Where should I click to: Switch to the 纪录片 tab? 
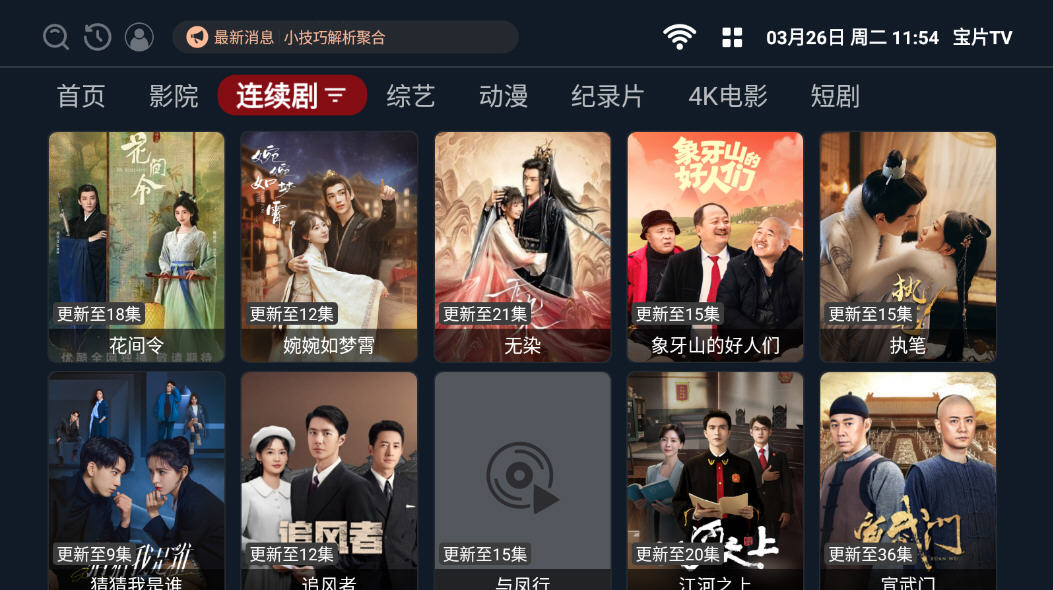click(x=607, y=96)
